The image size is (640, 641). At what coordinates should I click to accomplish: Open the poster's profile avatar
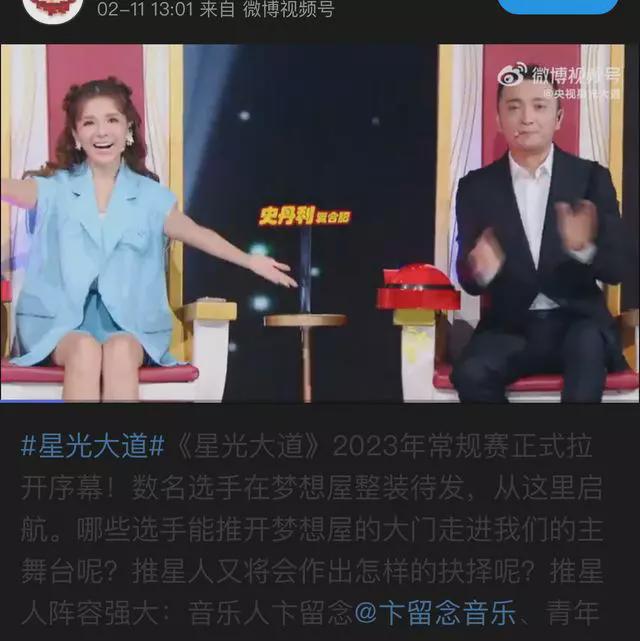point(53,8)
